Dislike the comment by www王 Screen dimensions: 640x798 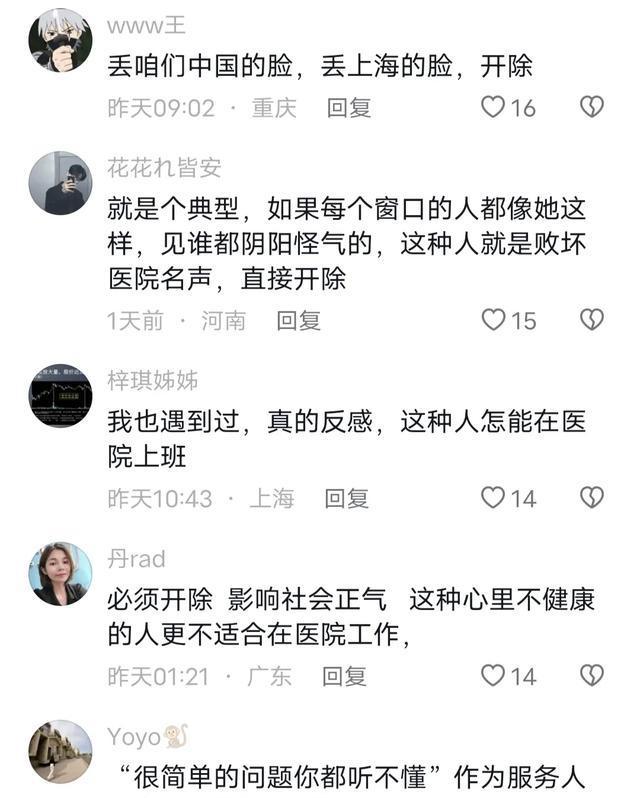[592, 107]
